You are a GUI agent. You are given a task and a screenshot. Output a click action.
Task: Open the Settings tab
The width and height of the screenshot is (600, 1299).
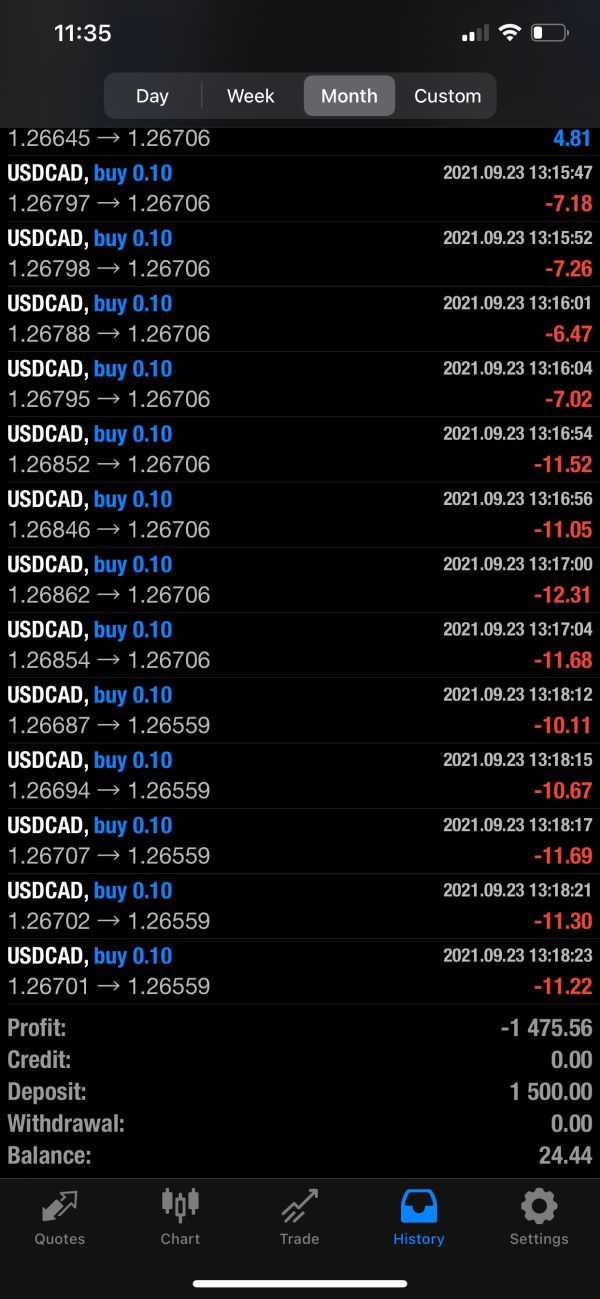click(539, 1218)
